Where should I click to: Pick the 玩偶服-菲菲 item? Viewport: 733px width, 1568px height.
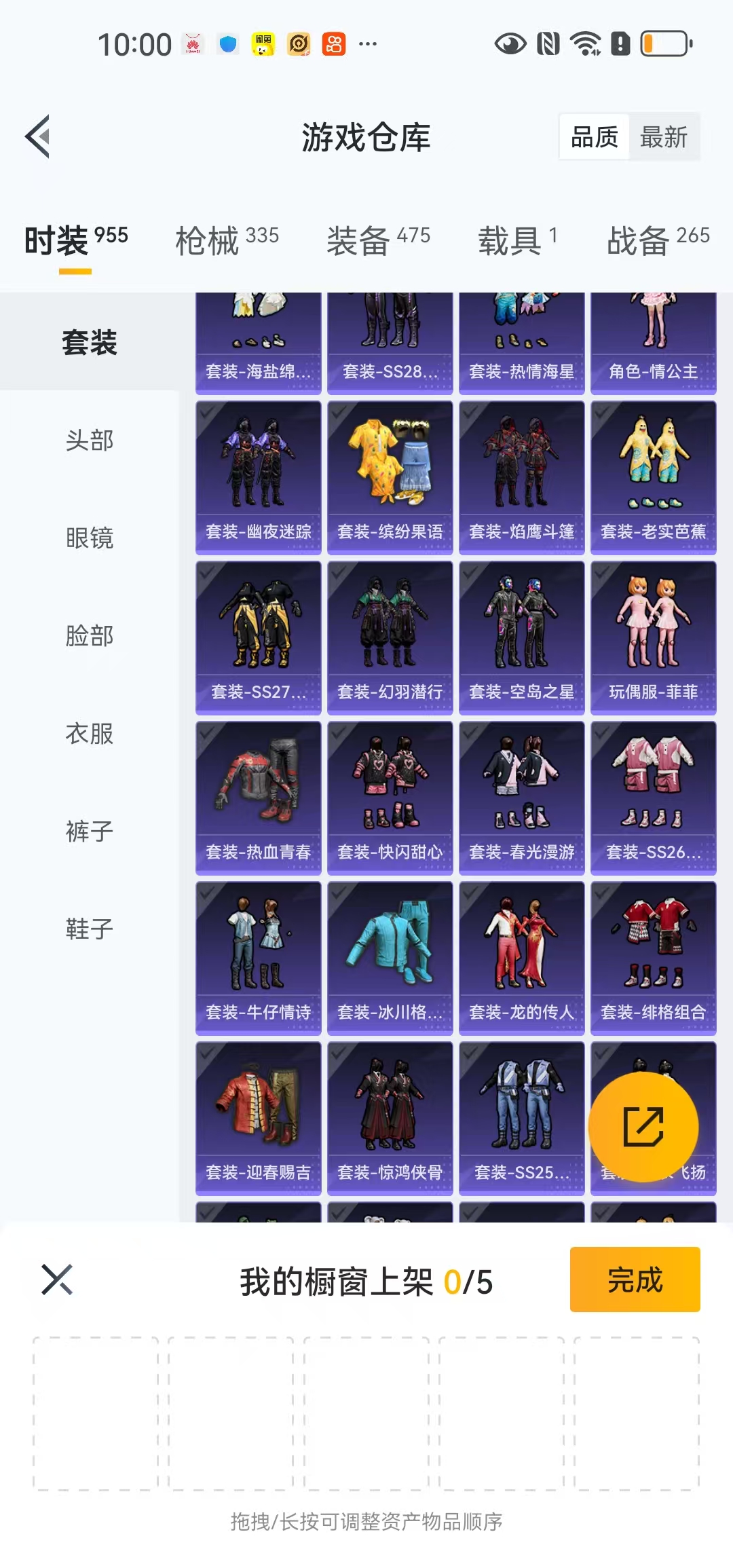pos(653,637)
